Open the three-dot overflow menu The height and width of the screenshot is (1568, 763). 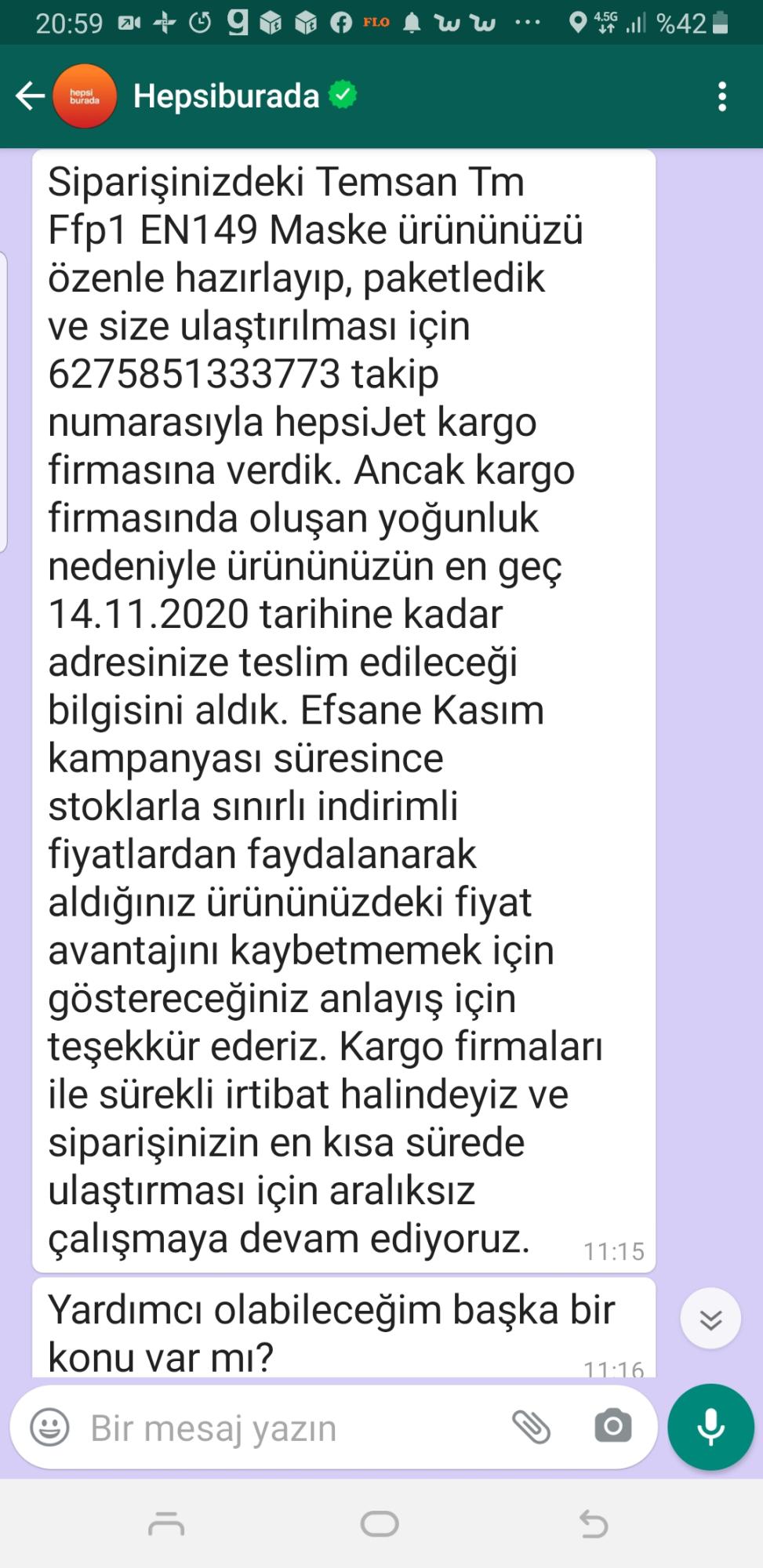point(722,96)
